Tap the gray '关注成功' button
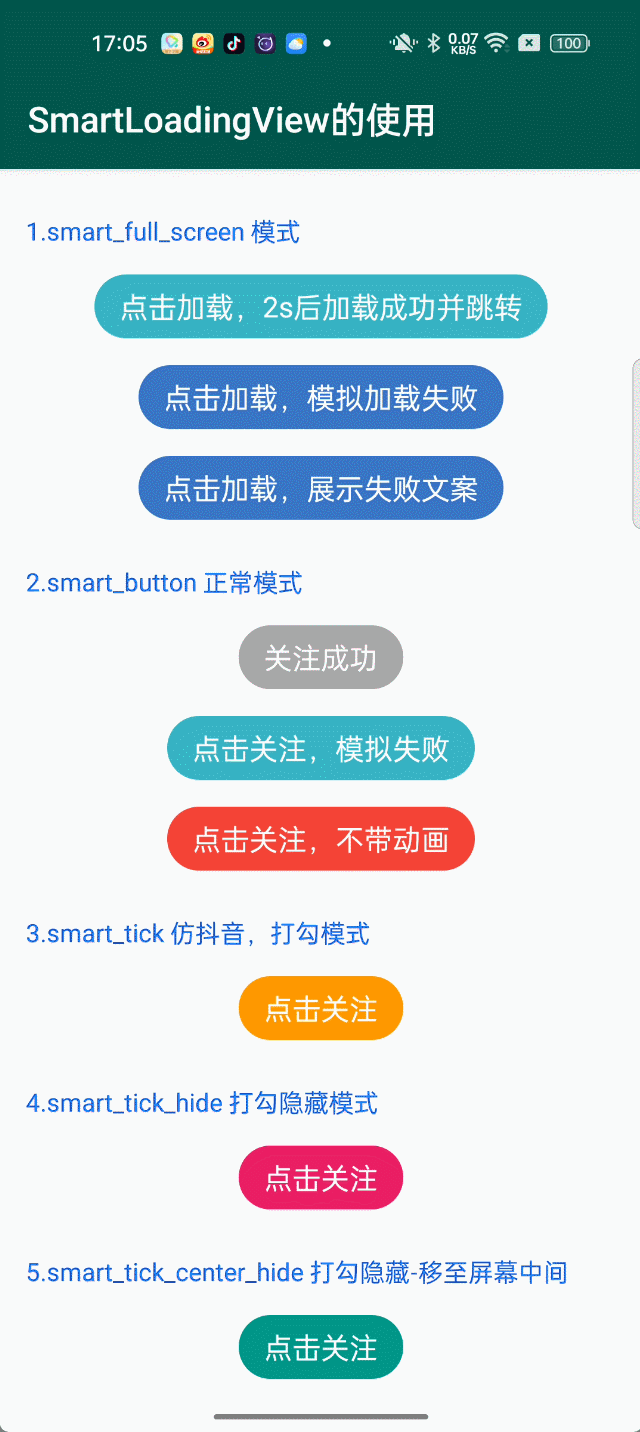 [320, 657]
